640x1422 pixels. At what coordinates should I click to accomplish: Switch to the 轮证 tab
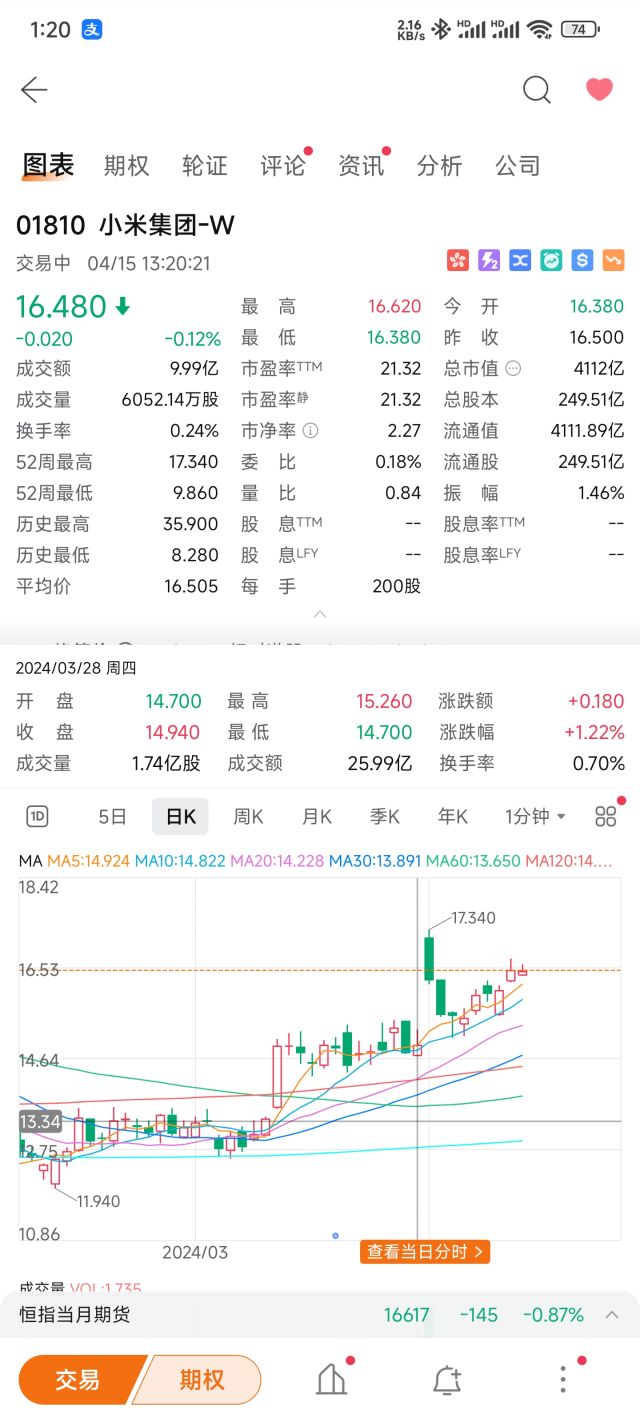tap(204, 166)
